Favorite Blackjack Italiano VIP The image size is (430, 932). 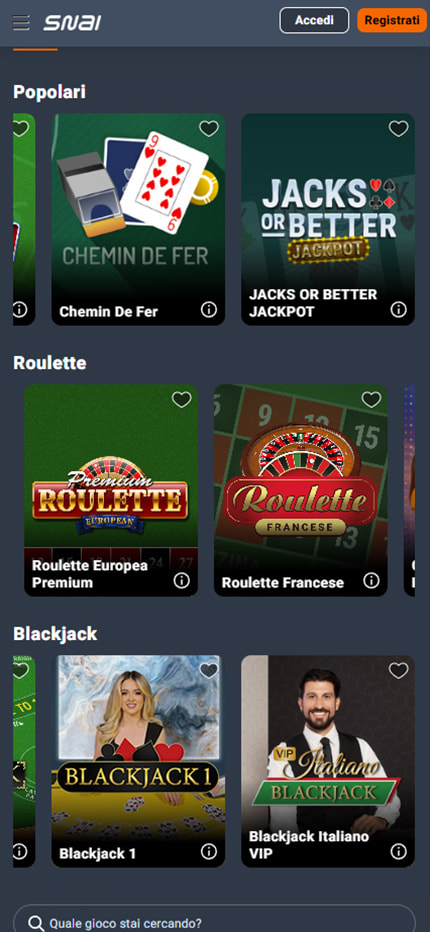click(x=398, y=670)
